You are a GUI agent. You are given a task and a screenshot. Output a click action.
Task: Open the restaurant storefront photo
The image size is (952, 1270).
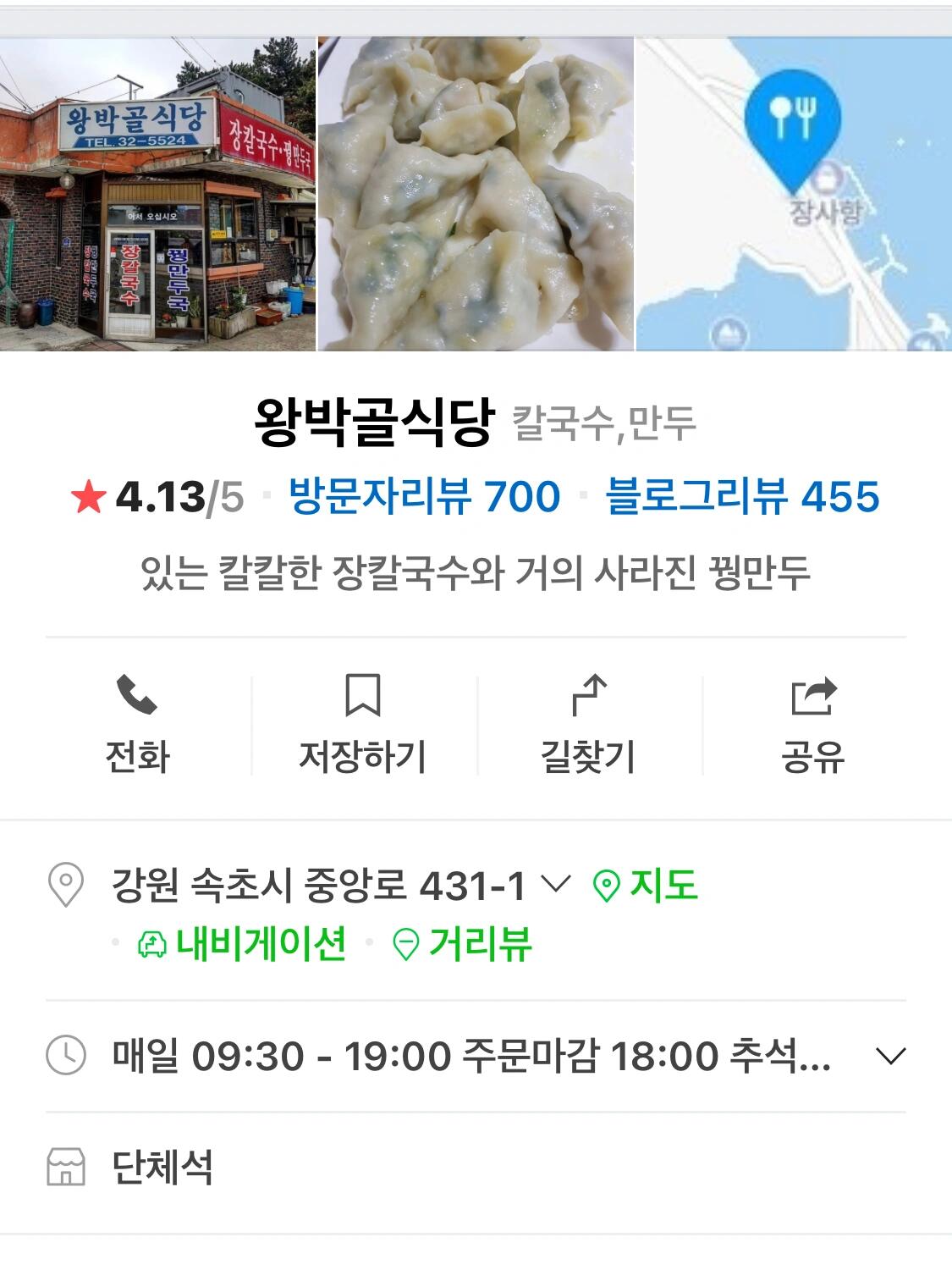click(x=157, y=194)
